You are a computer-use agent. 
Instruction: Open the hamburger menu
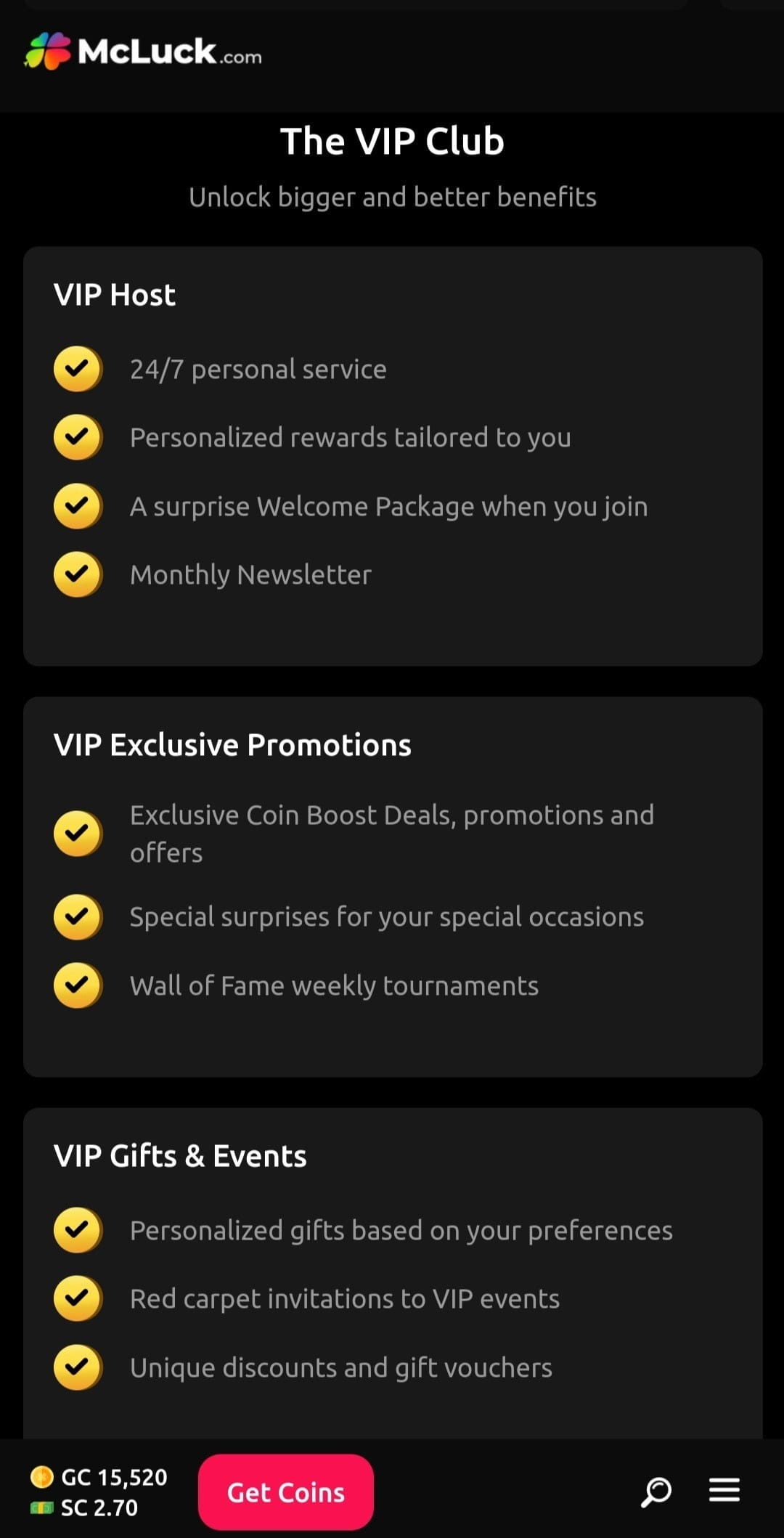pos(724,1489)
